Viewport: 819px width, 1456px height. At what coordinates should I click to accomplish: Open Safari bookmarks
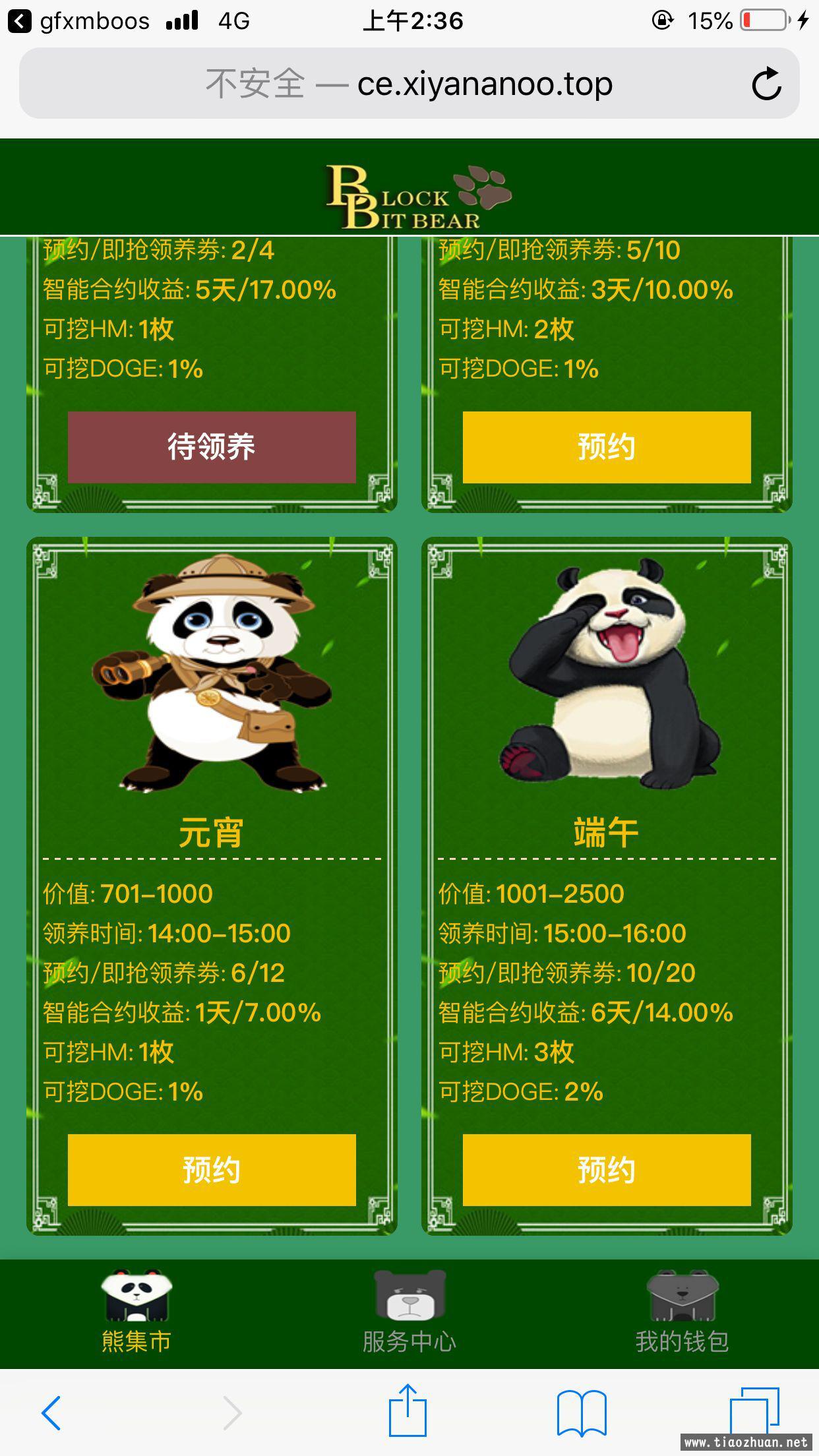[582, 1412]
